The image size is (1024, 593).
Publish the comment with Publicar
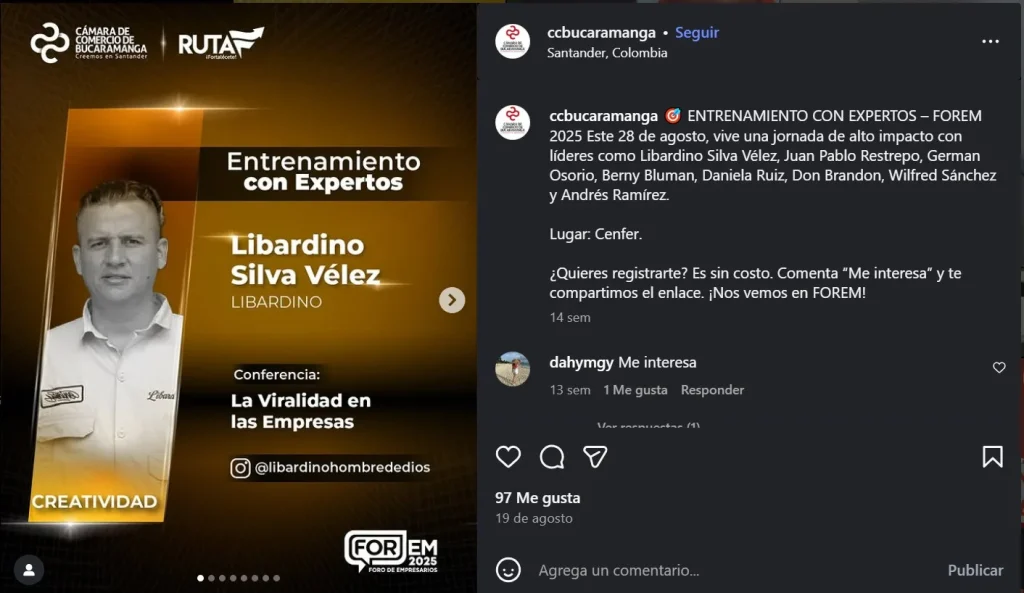(975, 570)
